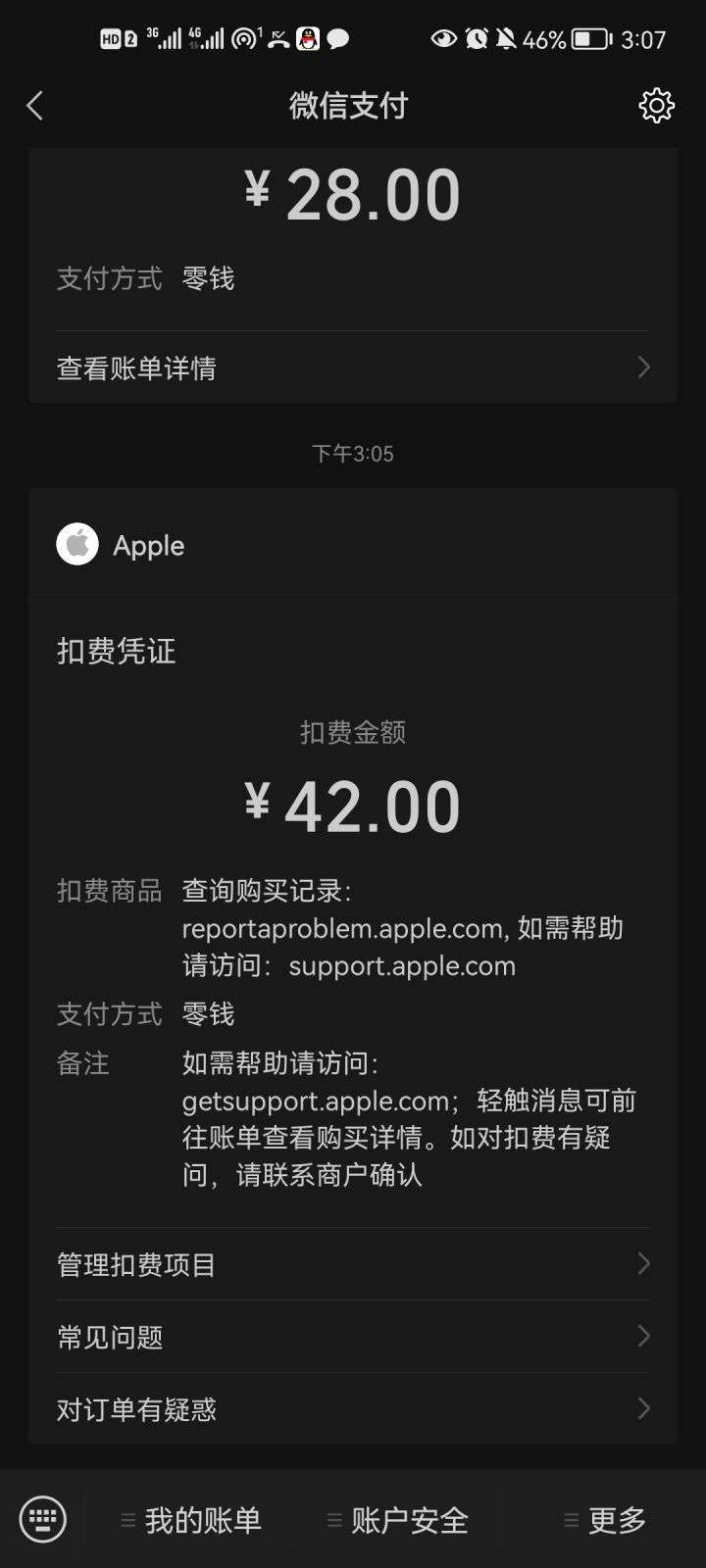Switch to the 账户安全 section
The image size is (706, 1568).
click(x=412, y=1520)
